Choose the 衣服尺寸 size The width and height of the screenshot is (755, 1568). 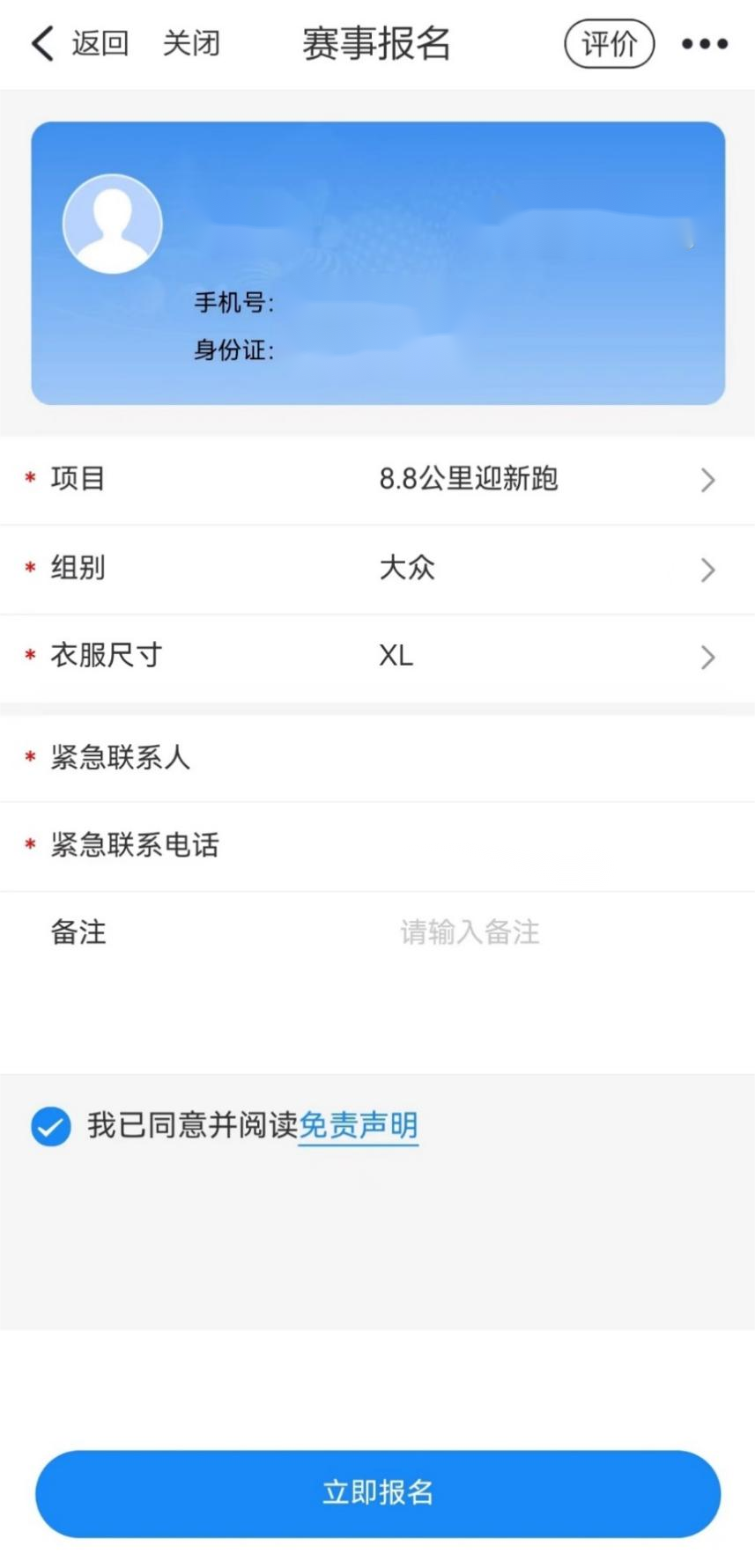pos(546,657)
